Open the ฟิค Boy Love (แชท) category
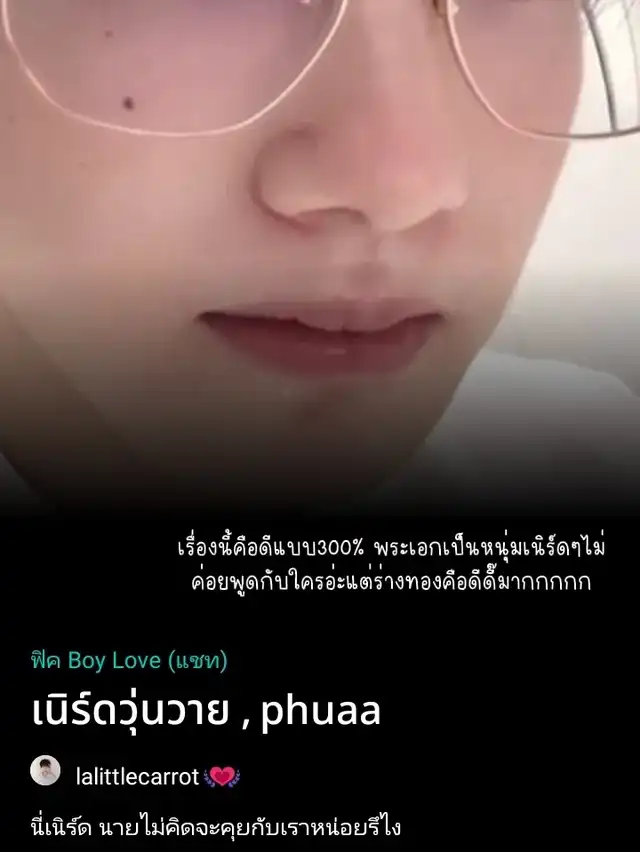The width and height of the screenshot is (640, 852). (129, 661)
